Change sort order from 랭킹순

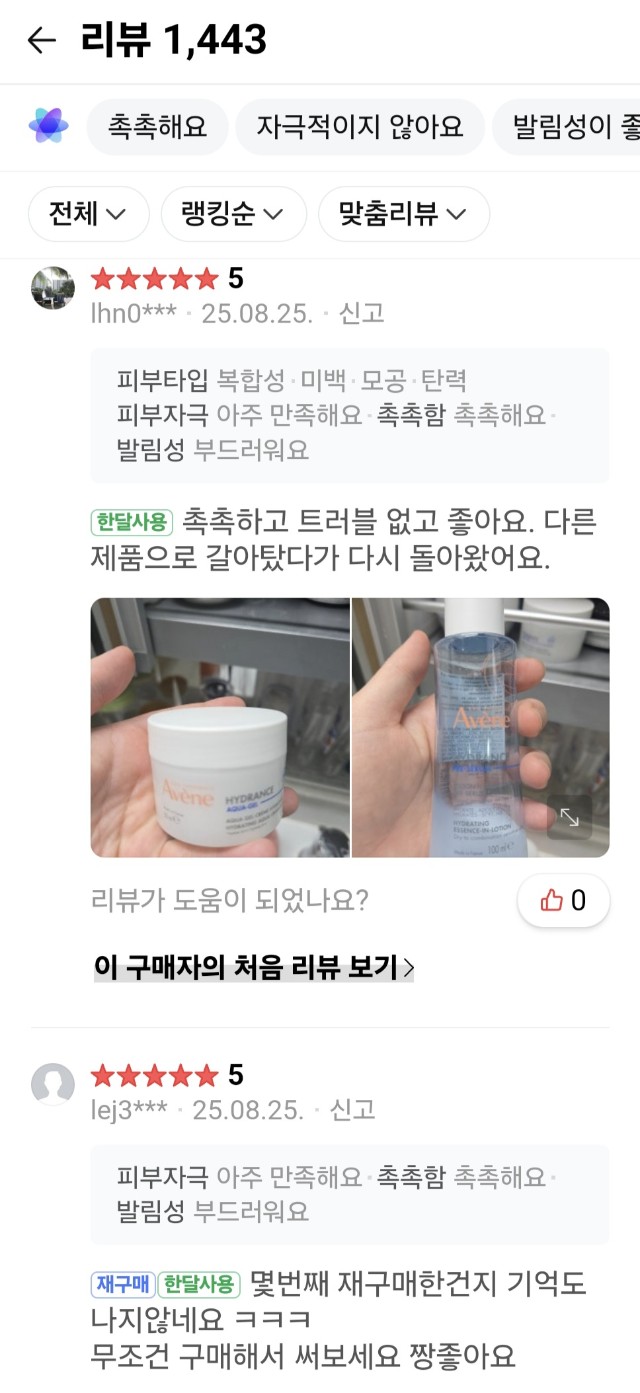tap(233, 214)
